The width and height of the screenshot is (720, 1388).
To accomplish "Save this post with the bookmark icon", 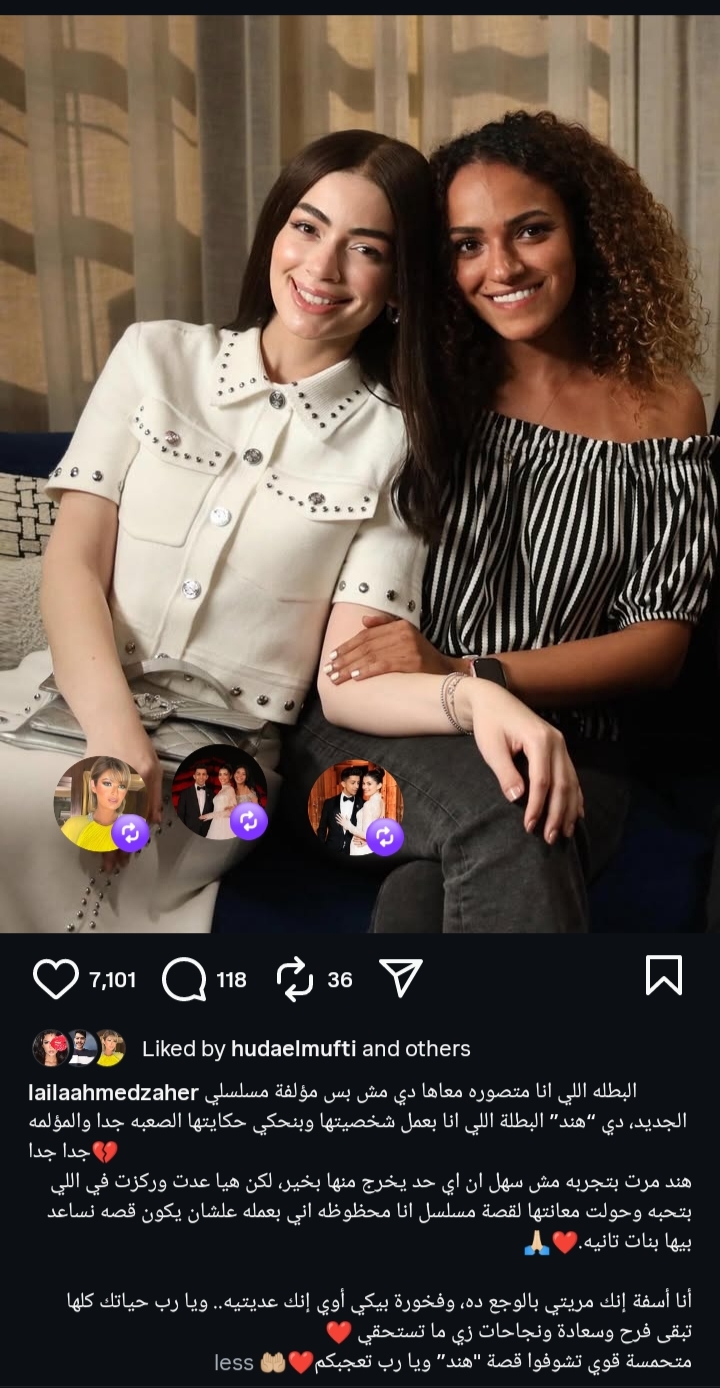I will (663, 975).
